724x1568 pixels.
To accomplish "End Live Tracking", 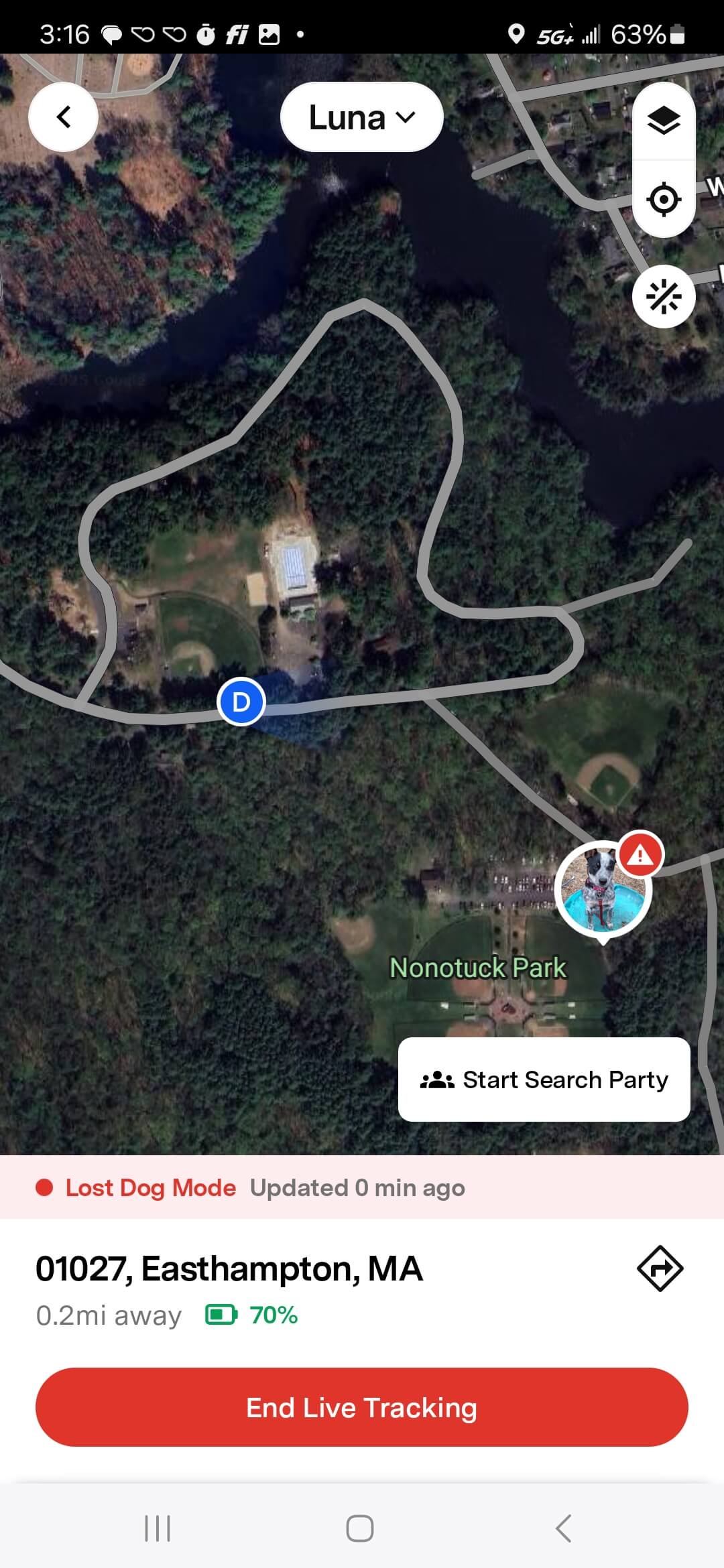I will click(x=361, y=1407).
